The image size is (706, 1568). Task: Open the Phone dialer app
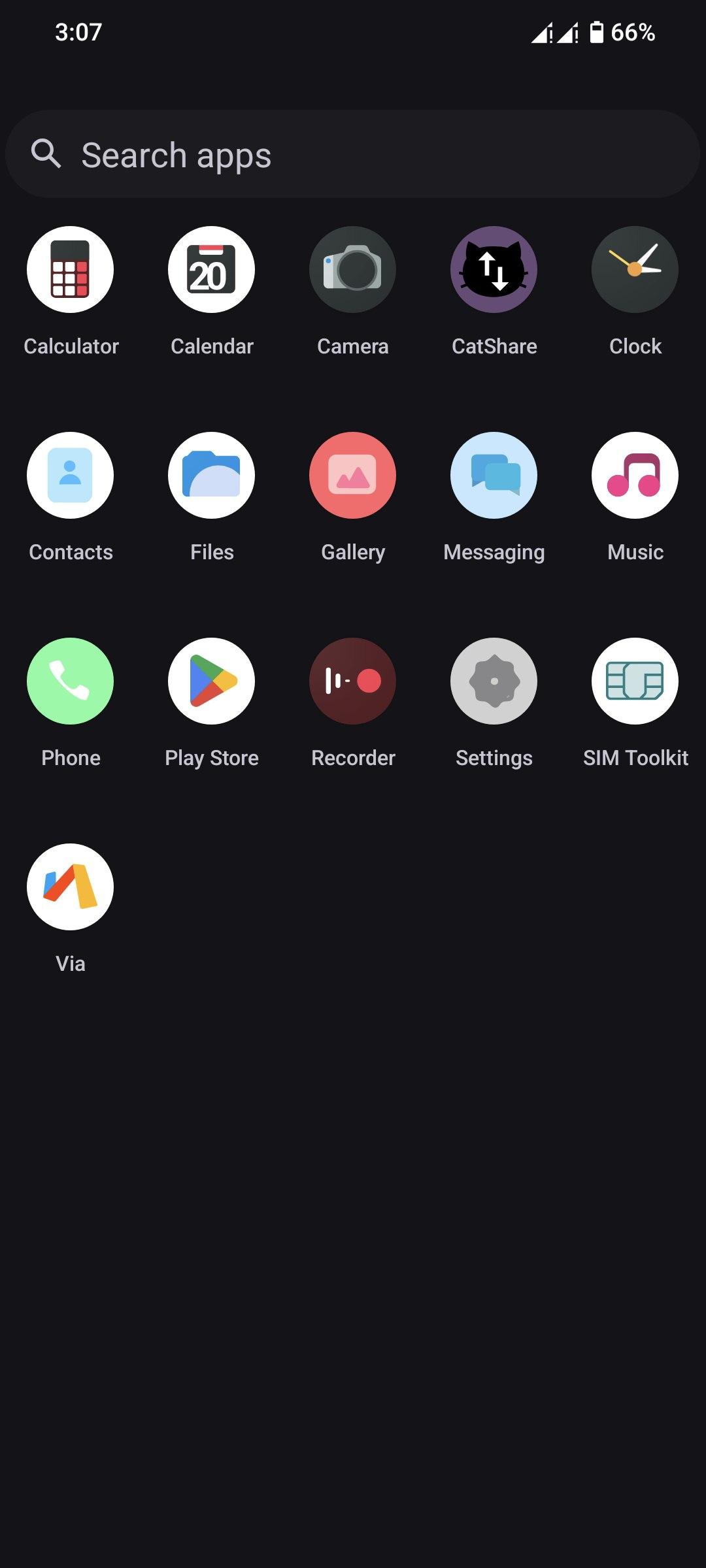click(71, 681)
